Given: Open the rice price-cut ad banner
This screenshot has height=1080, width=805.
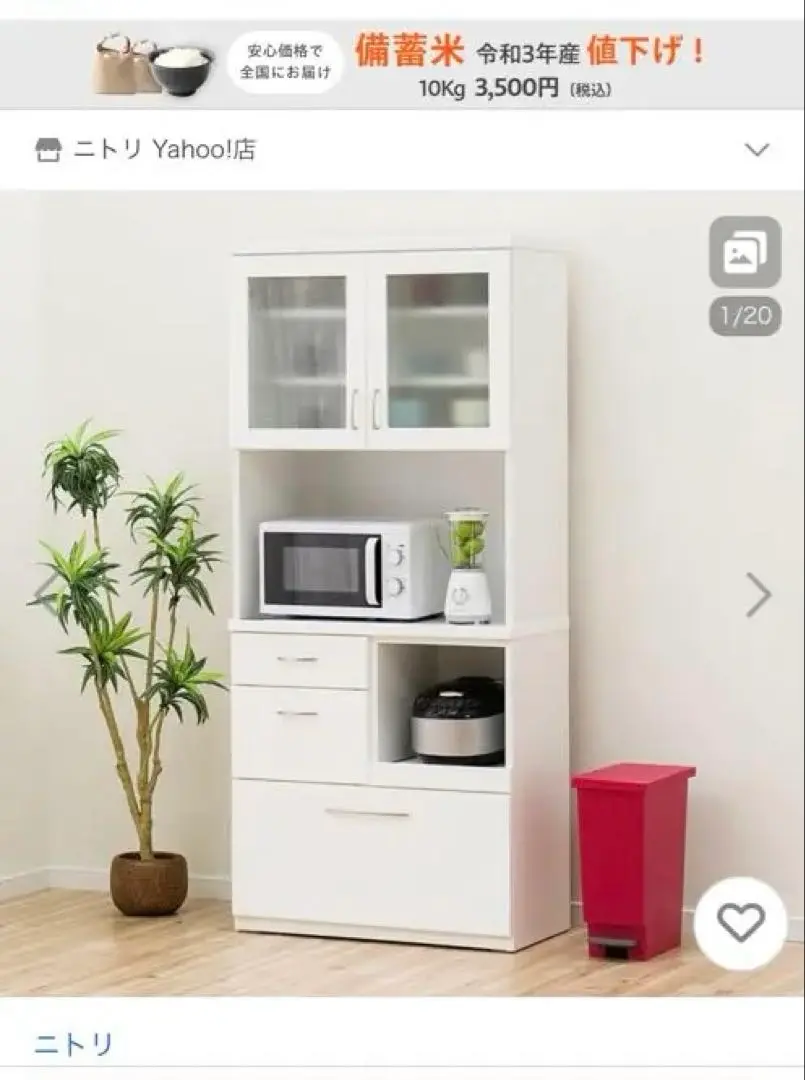Looking at the screenshot, I should (402, 64).
